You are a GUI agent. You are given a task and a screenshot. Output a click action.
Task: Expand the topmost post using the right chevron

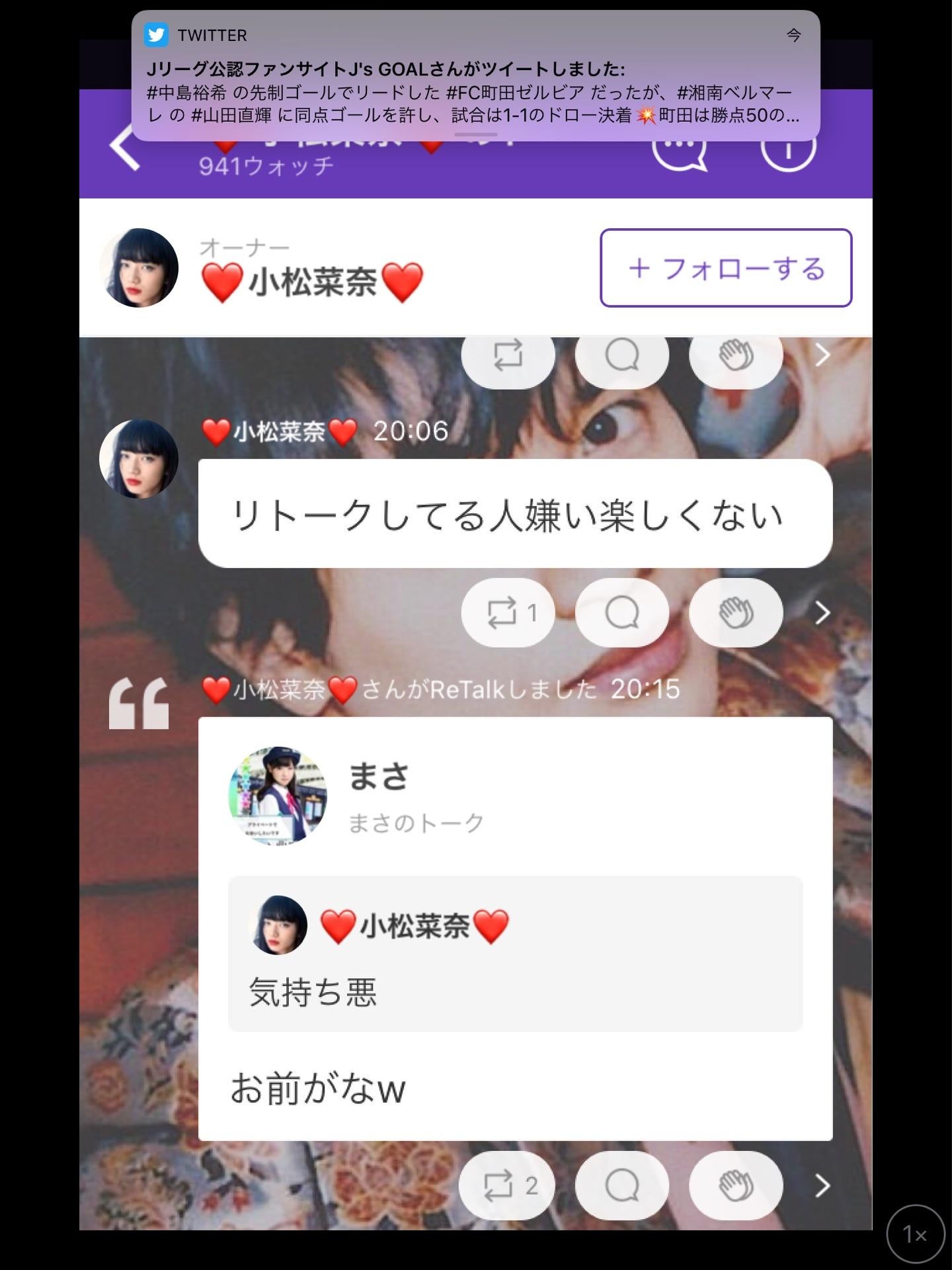click(822, 357)
